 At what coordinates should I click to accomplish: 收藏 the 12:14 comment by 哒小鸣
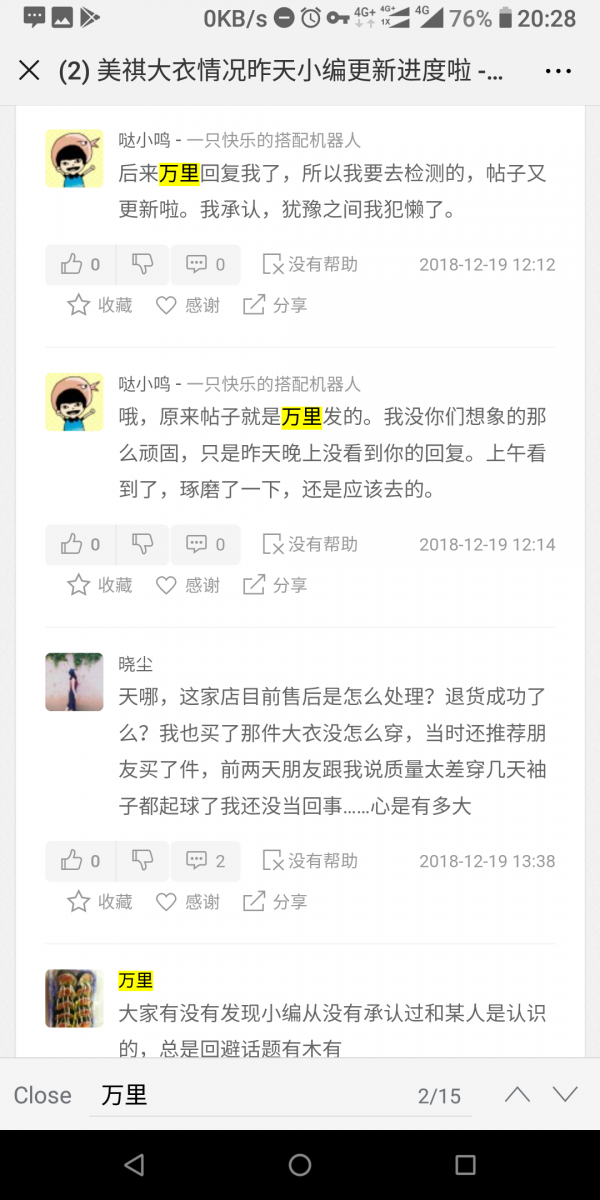[99, 585]
